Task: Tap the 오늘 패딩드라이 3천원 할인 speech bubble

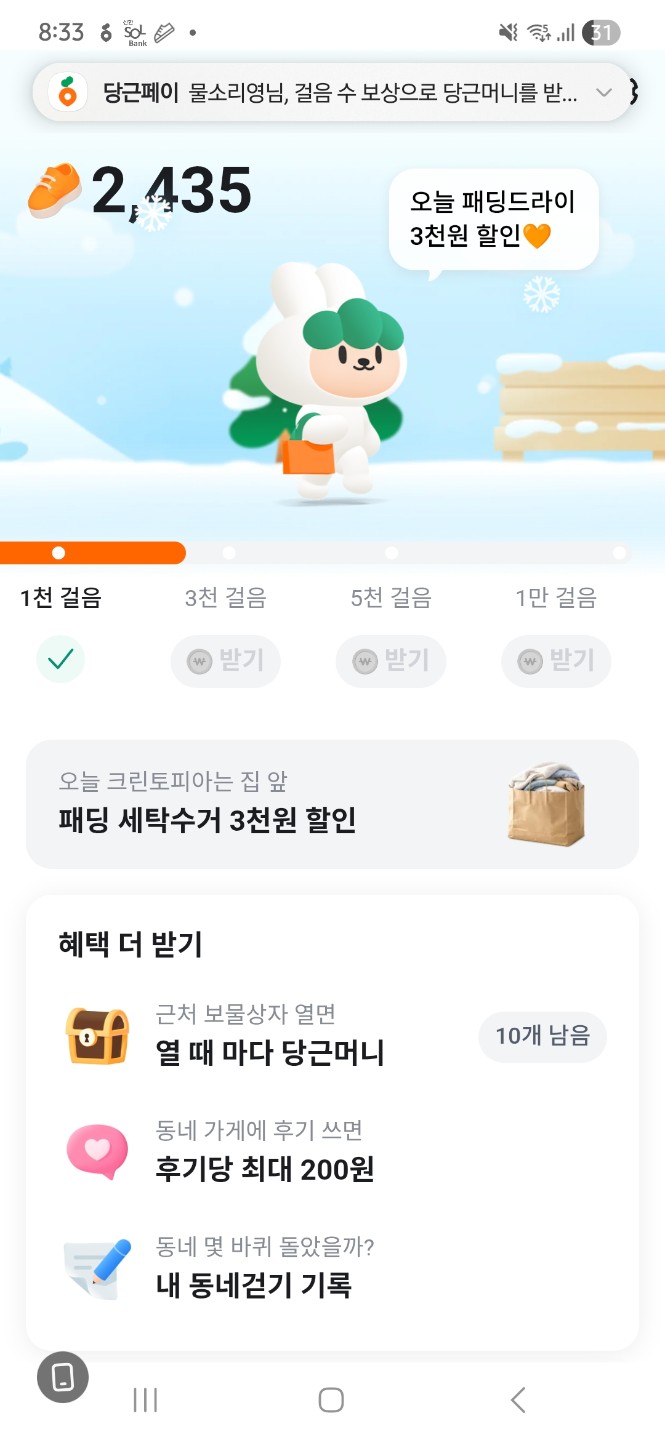Action: pos(493,219)
